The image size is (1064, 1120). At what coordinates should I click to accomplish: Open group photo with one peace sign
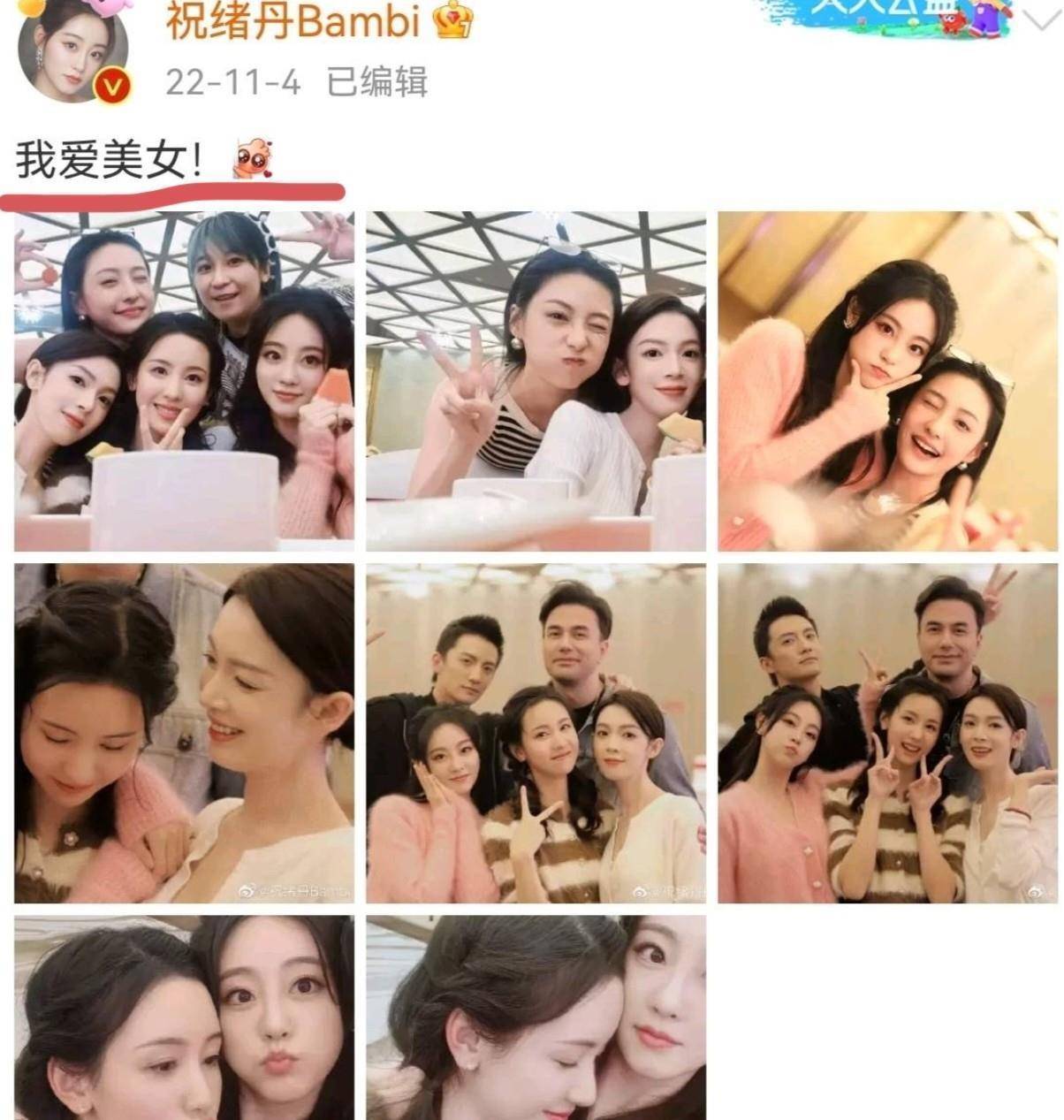536,733
